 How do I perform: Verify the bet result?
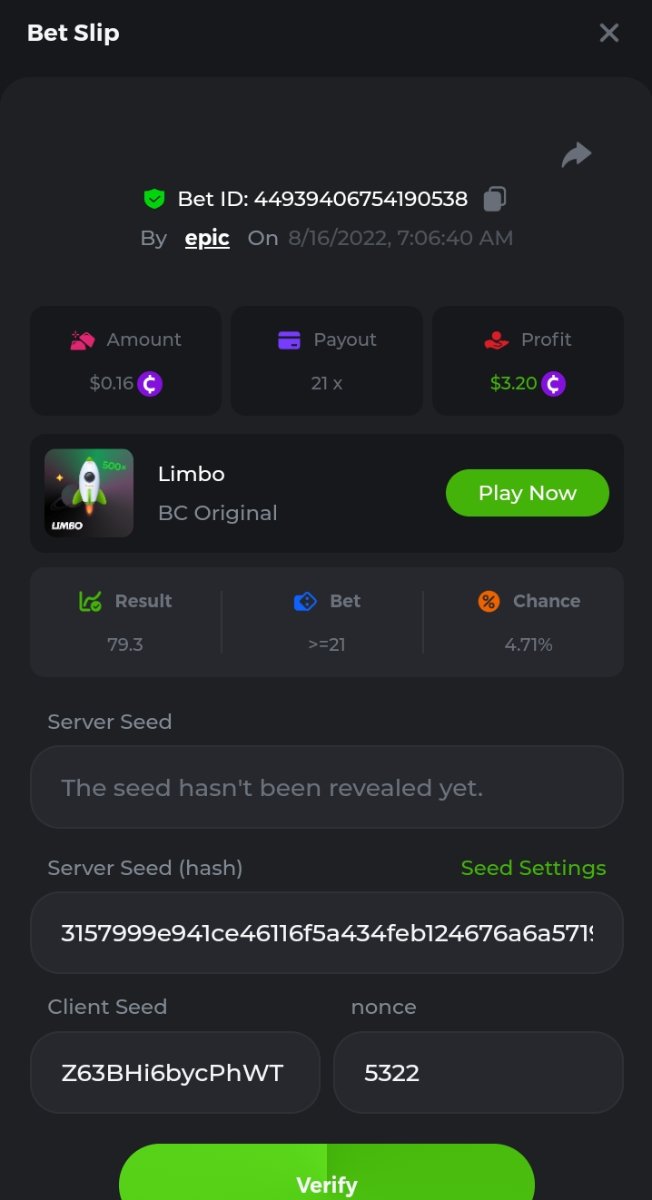326,1180
